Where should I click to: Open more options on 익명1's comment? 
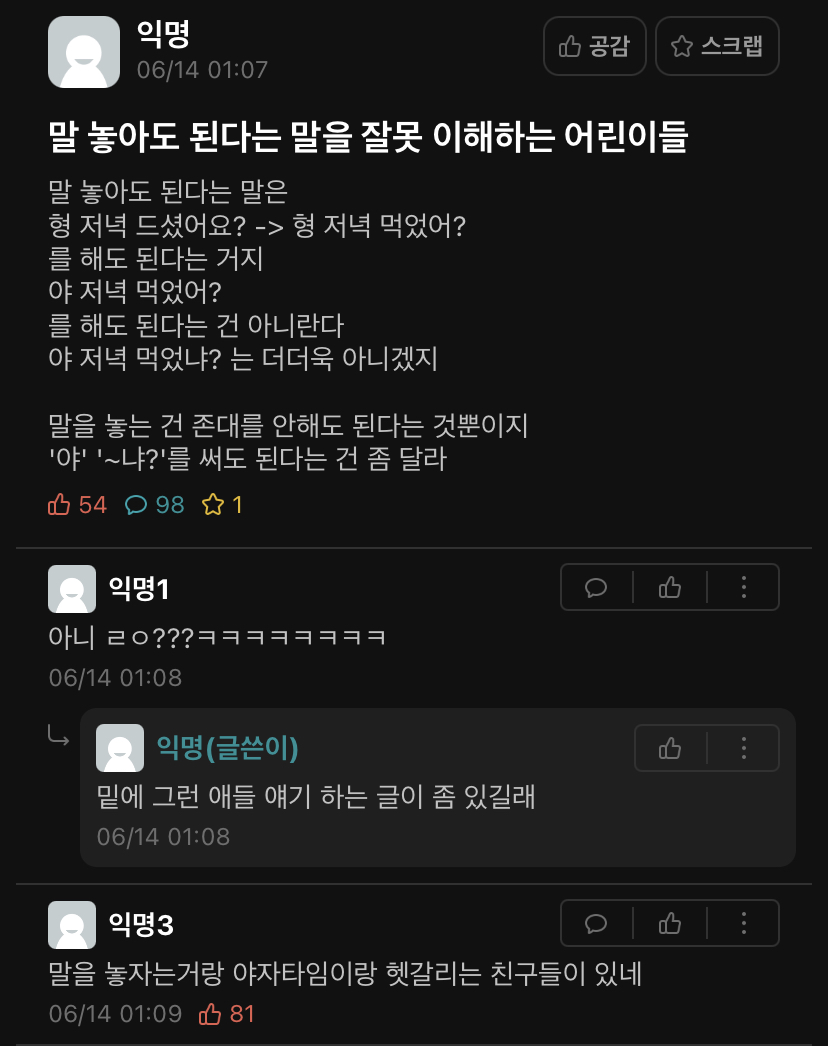pos(743,587)
